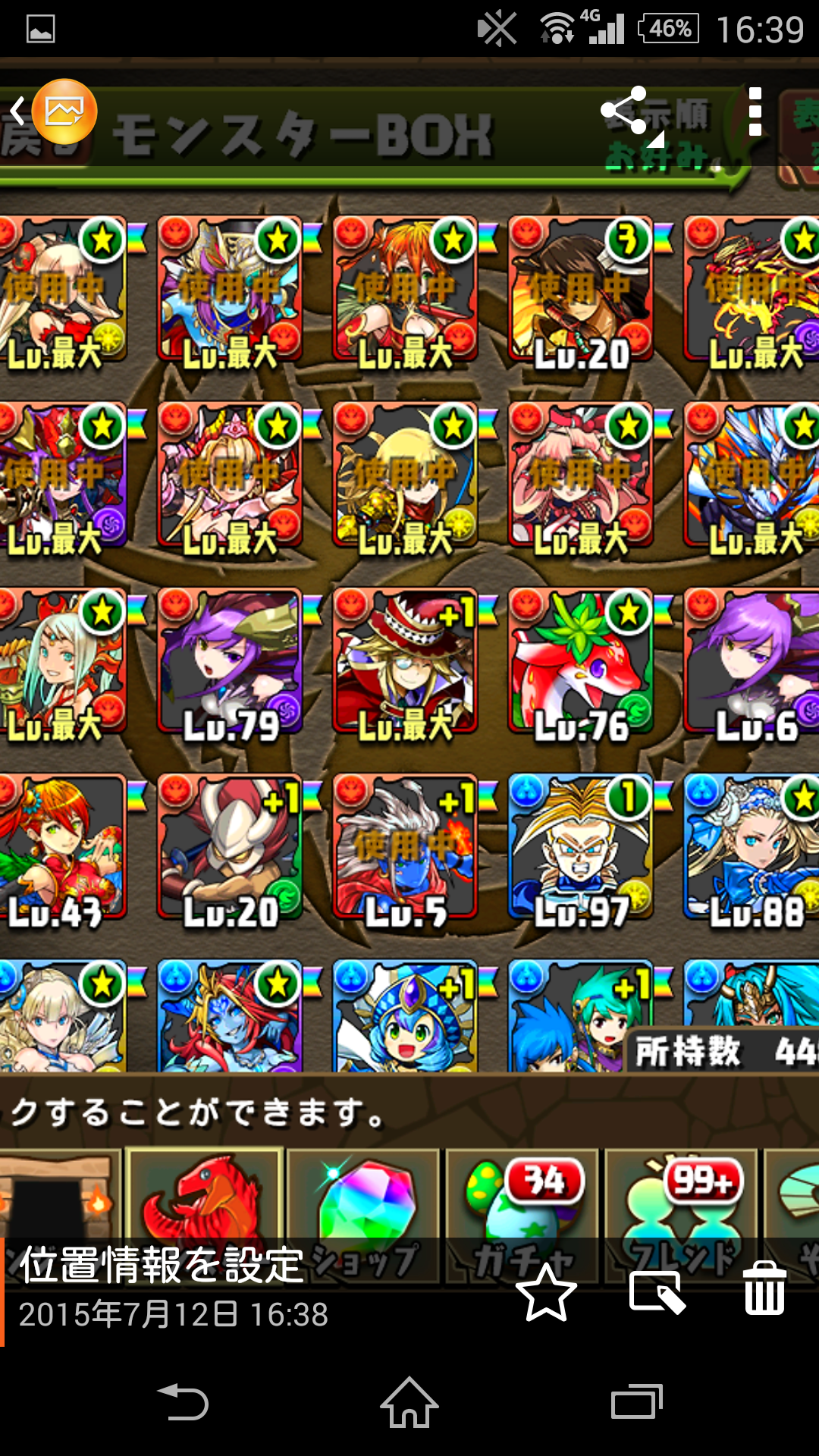Screen dimensions: 819x1456
Task: Delete the photo with the trash icon
Action: point(764,1288)
